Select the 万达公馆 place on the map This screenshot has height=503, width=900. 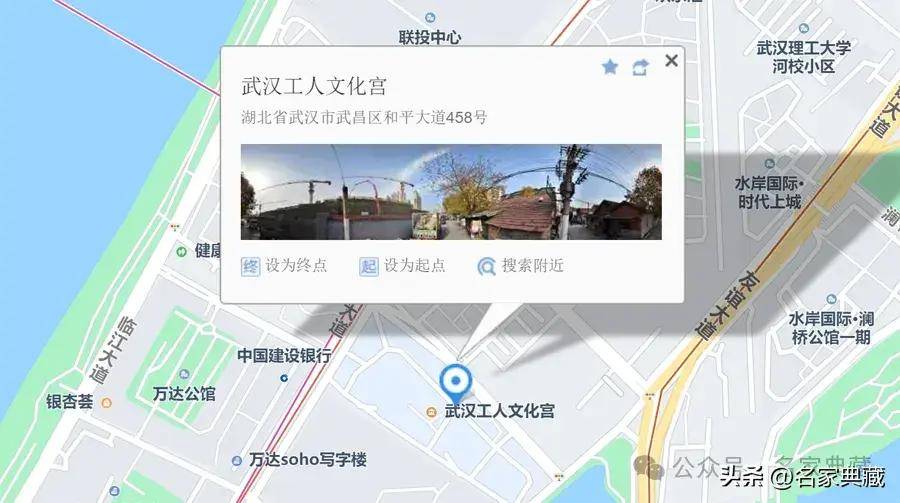(185, 394)
